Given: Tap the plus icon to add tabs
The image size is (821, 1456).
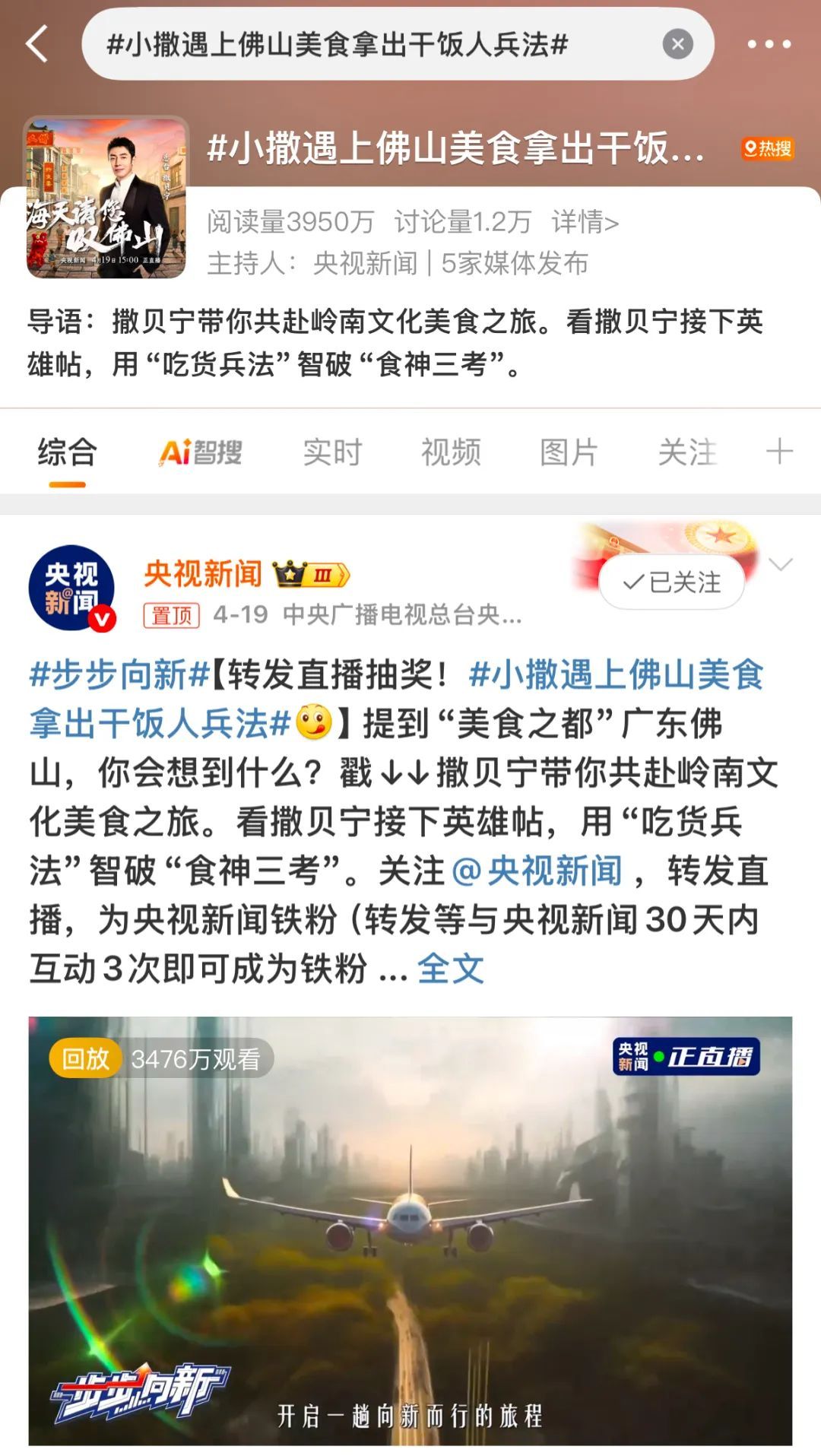Looking at the screenshot, I should 779,451.
